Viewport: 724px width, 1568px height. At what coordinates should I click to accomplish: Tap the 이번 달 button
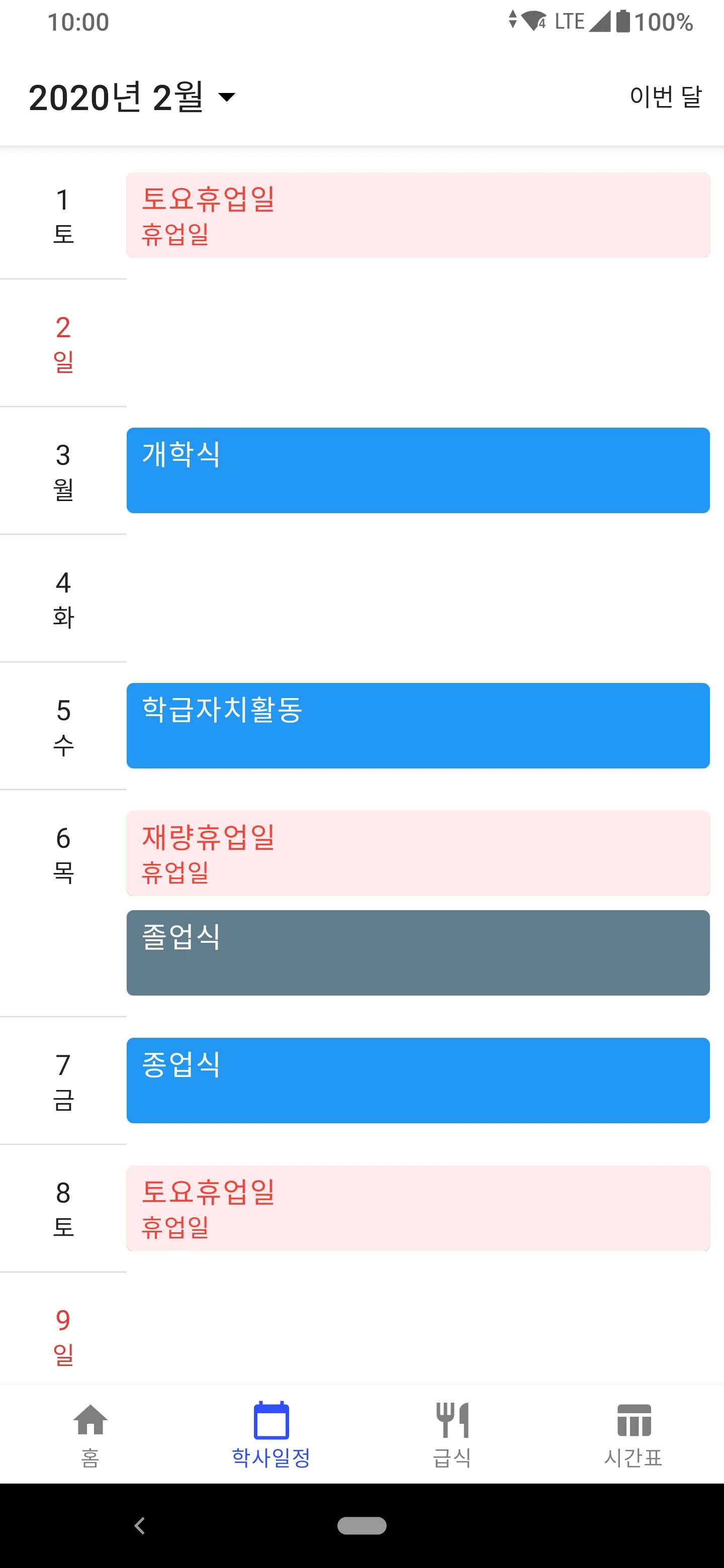click(666, 97)
